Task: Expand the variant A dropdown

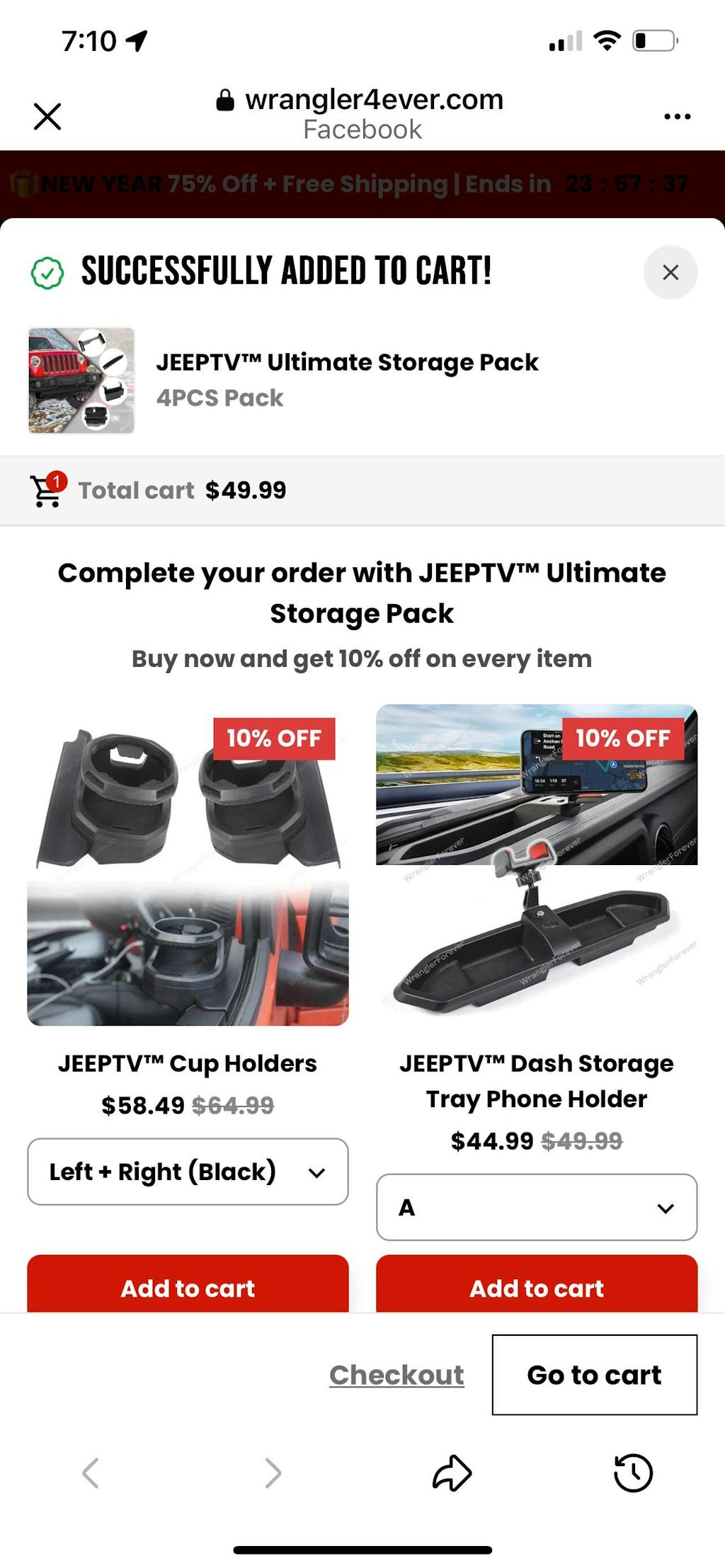Action: pyautogui.click(x=536, y=1207)
